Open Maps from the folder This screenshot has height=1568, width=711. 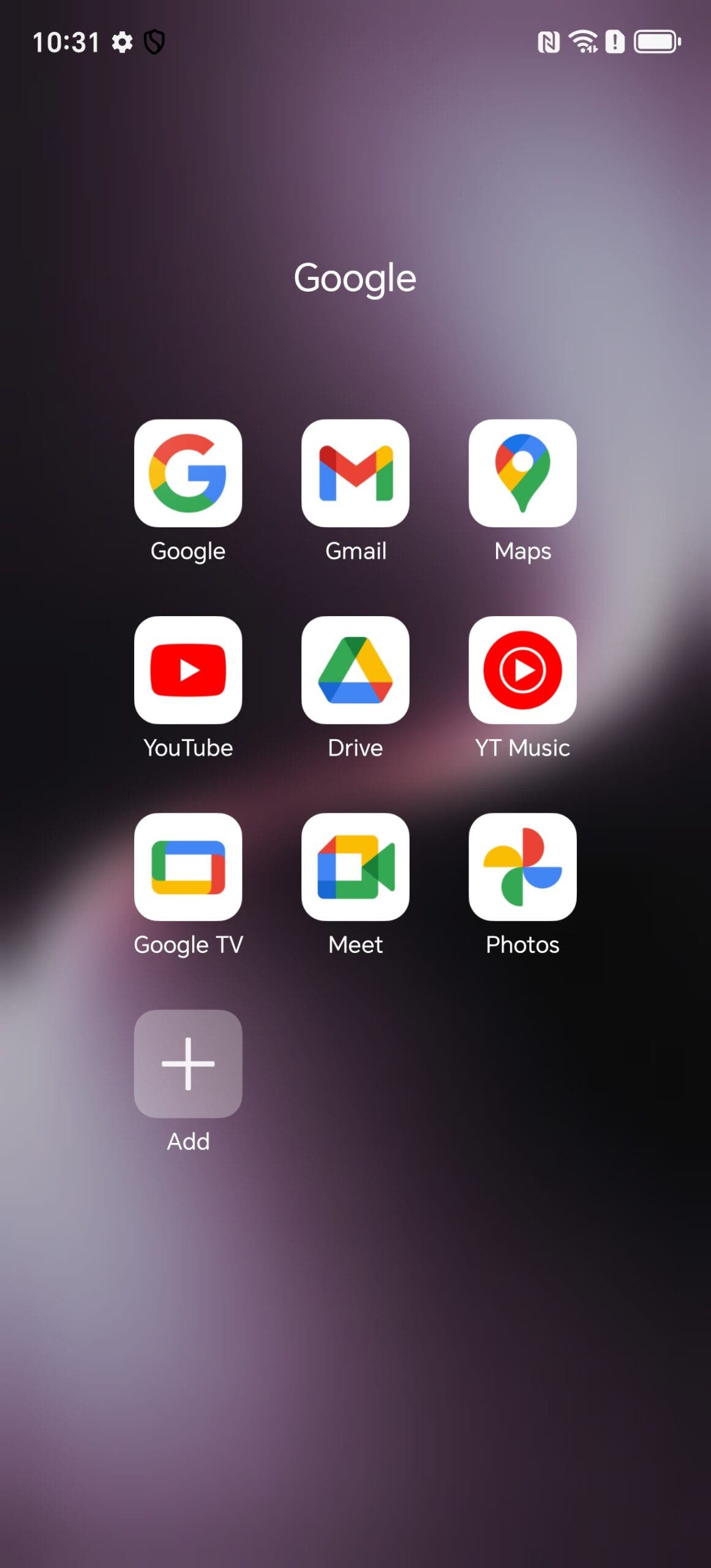click(522, 473)
